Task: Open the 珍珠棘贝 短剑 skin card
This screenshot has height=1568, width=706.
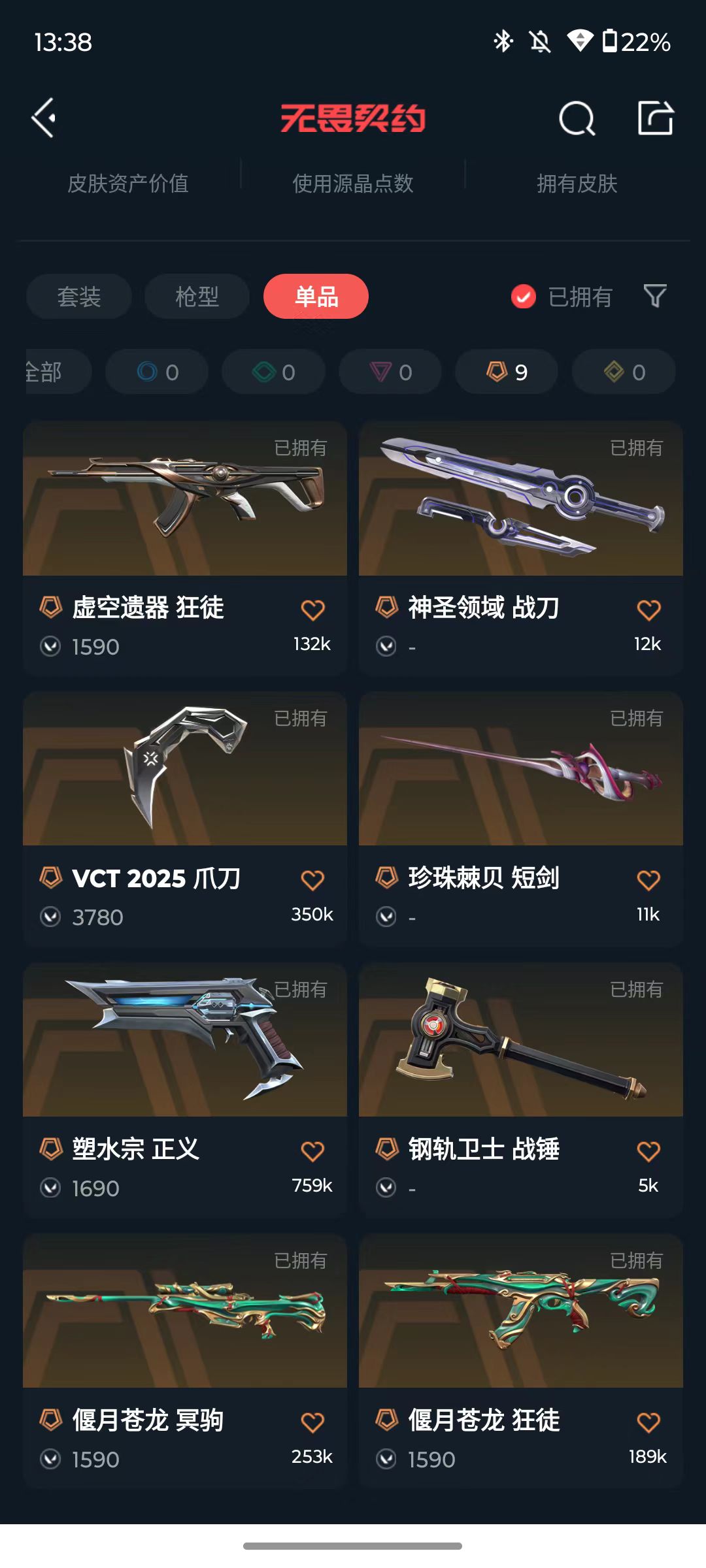Action: pos(521,819)
